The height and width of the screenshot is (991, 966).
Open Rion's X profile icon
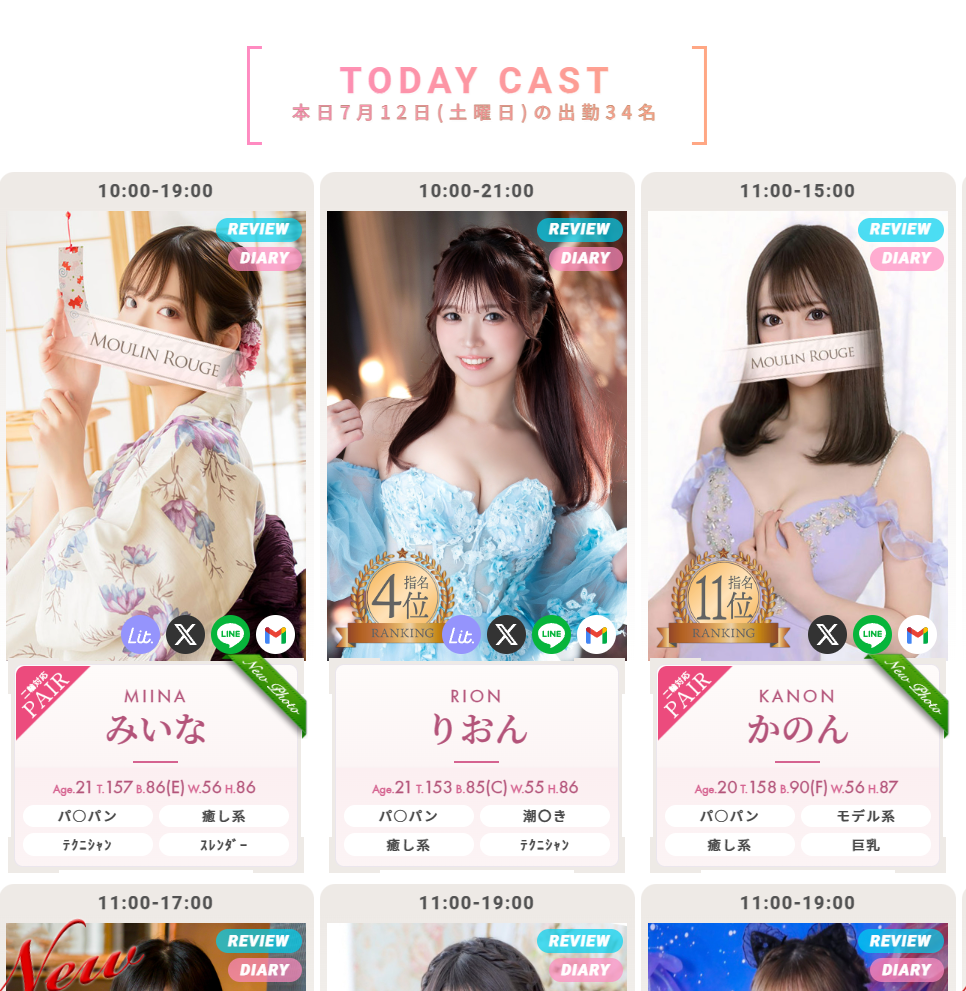(x=506, y=635)
